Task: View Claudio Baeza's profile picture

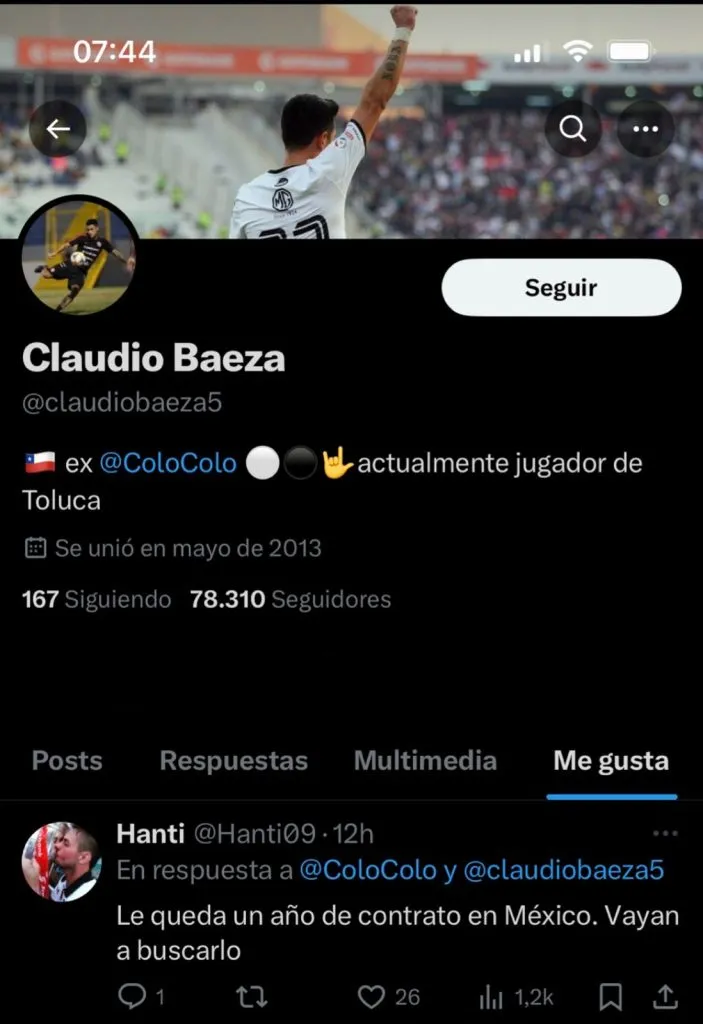Action: (x=79, y=255)
